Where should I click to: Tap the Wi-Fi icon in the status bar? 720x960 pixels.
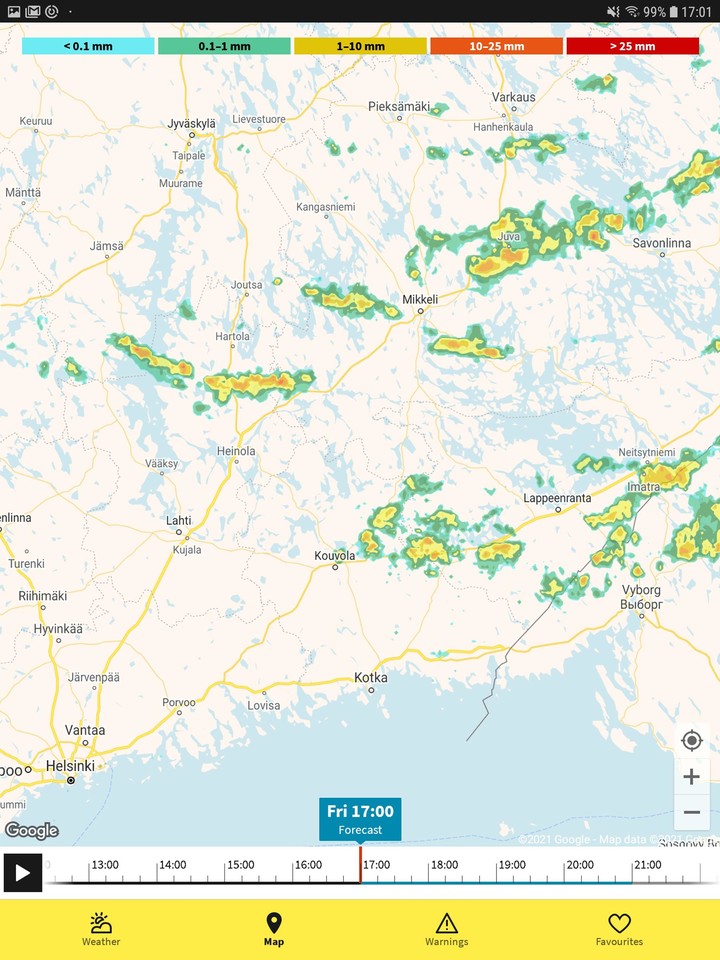click(x=630, y=12)
